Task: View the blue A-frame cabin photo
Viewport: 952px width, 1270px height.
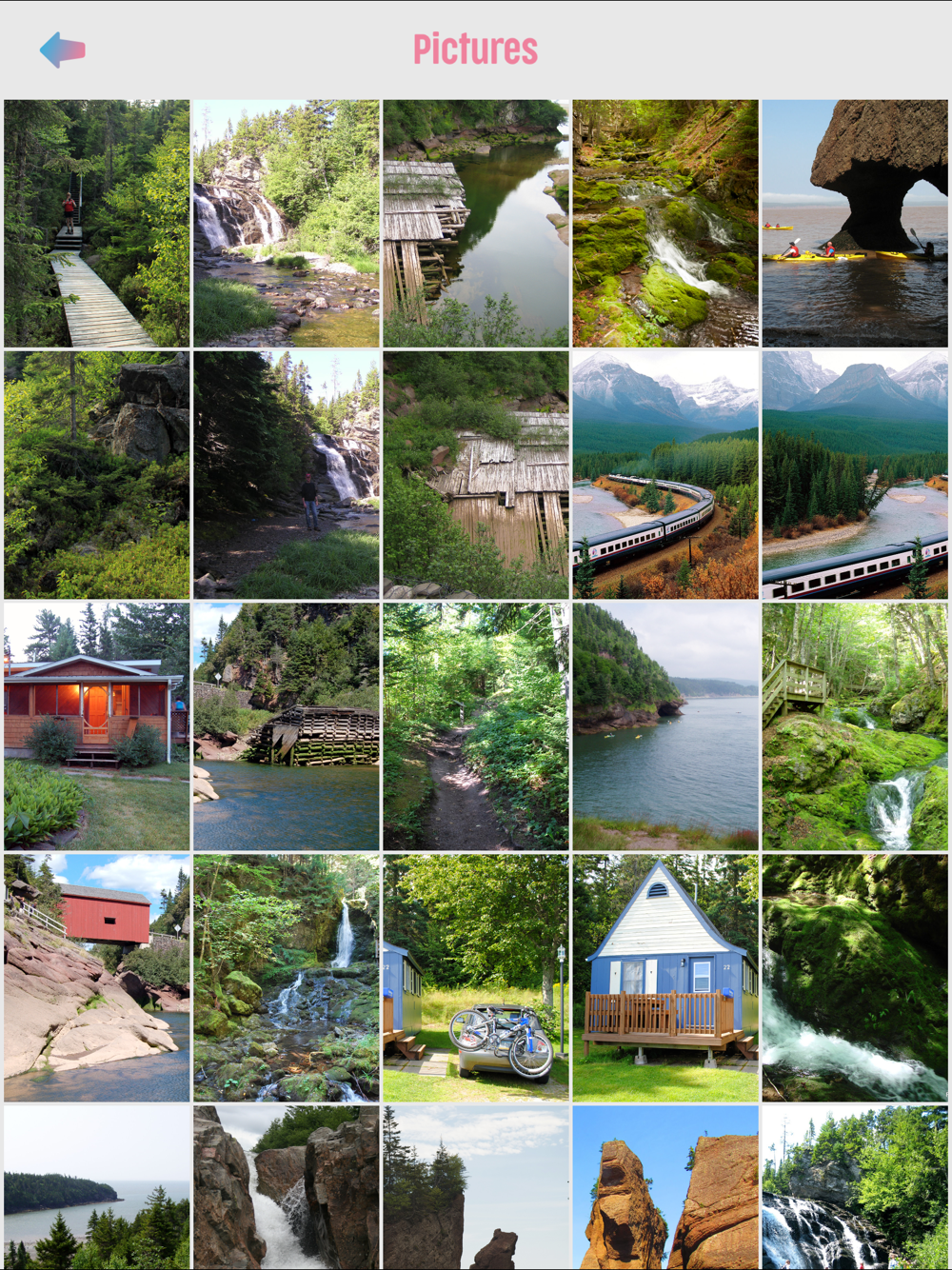Action: tap(665, 978)
